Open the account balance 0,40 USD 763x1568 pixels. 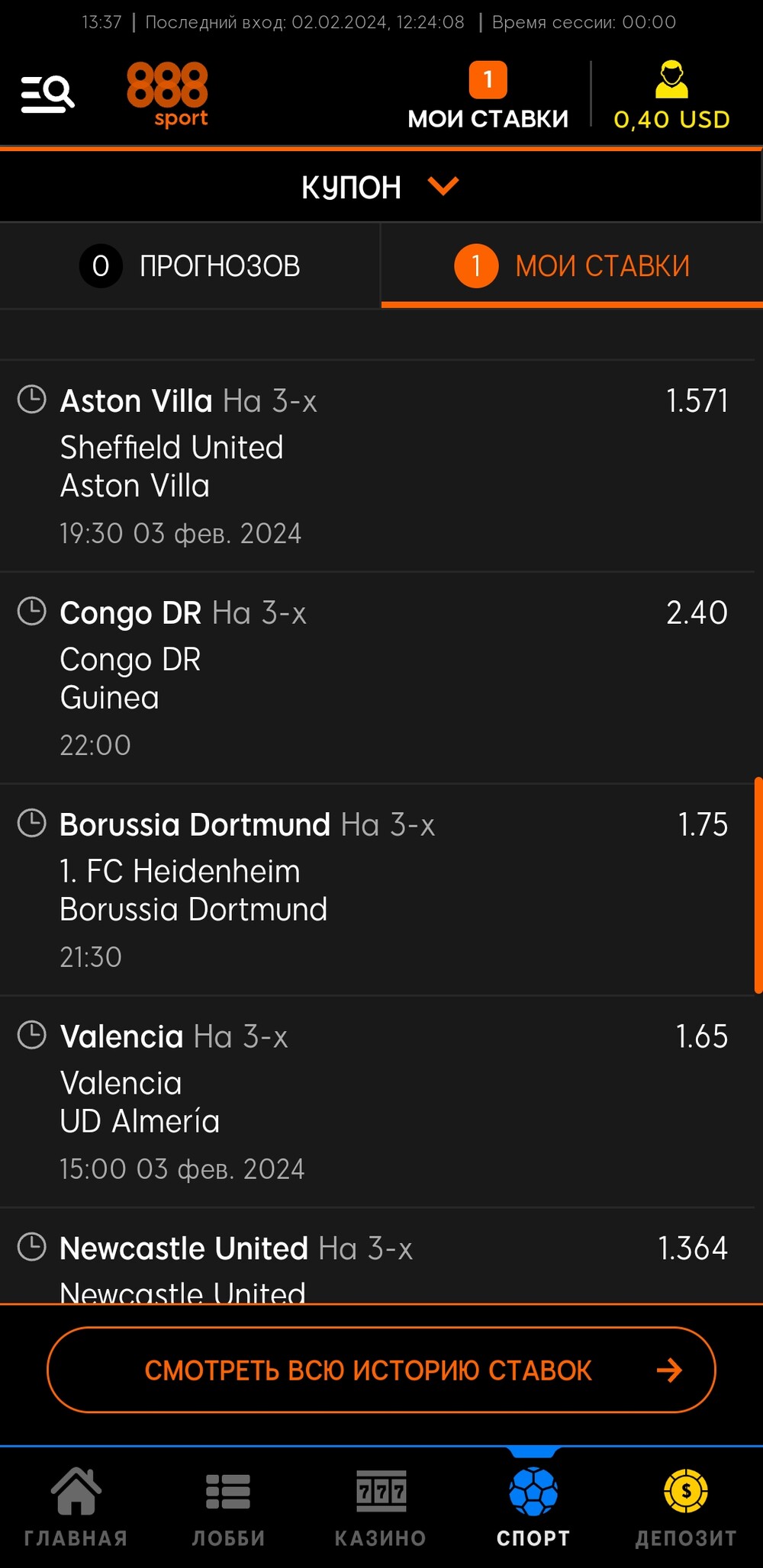click(671, 96)
